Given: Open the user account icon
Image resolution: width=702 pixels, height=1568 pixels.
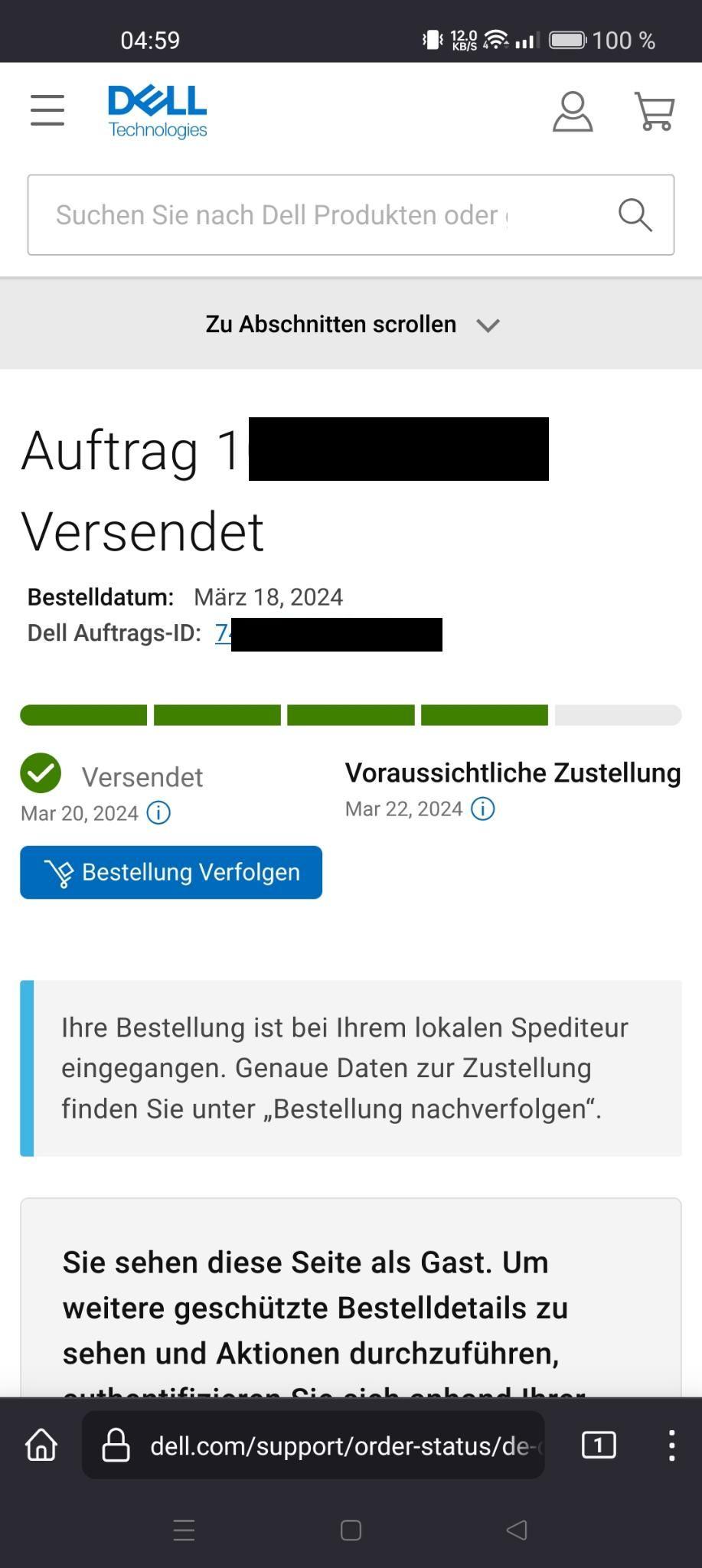Looking at the screenshot, I should 573,112.
